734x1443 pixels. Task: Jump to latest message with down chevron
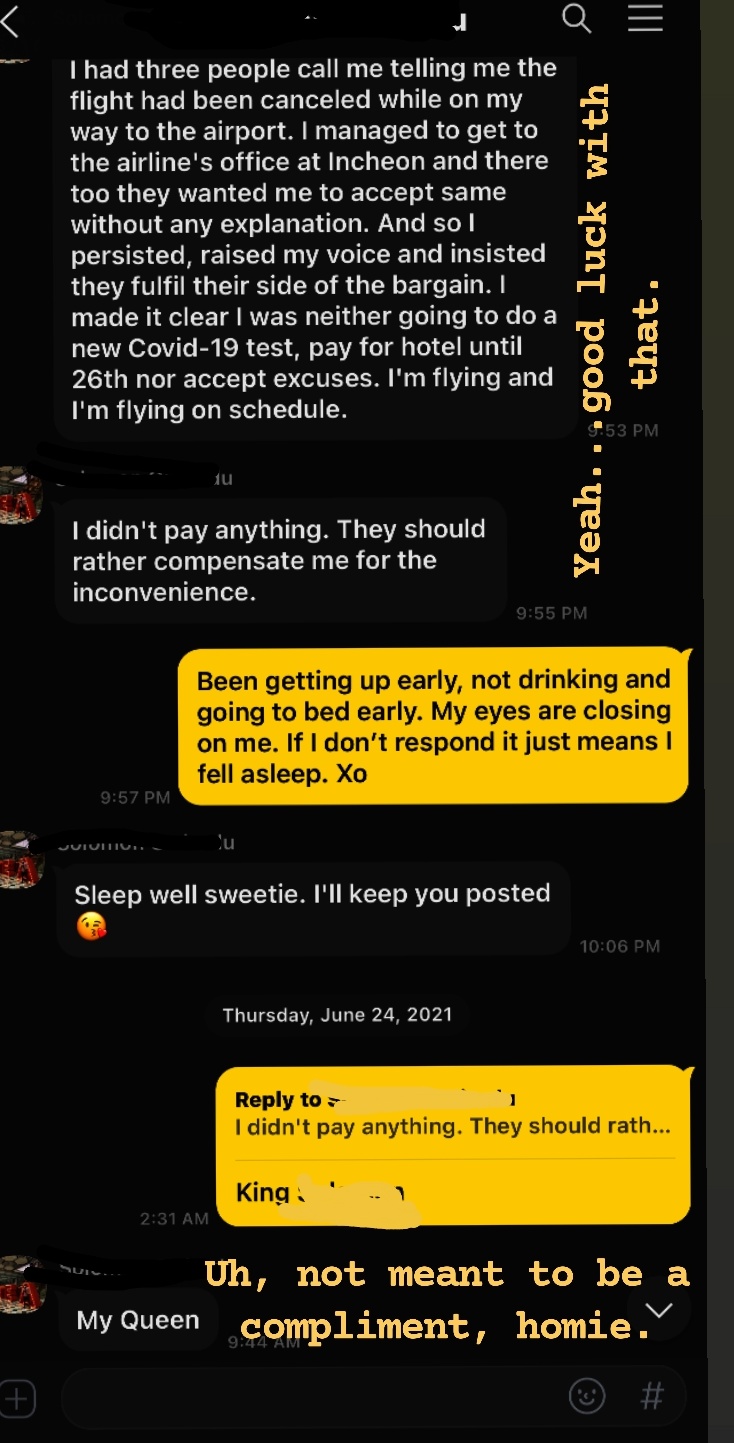658,1309
